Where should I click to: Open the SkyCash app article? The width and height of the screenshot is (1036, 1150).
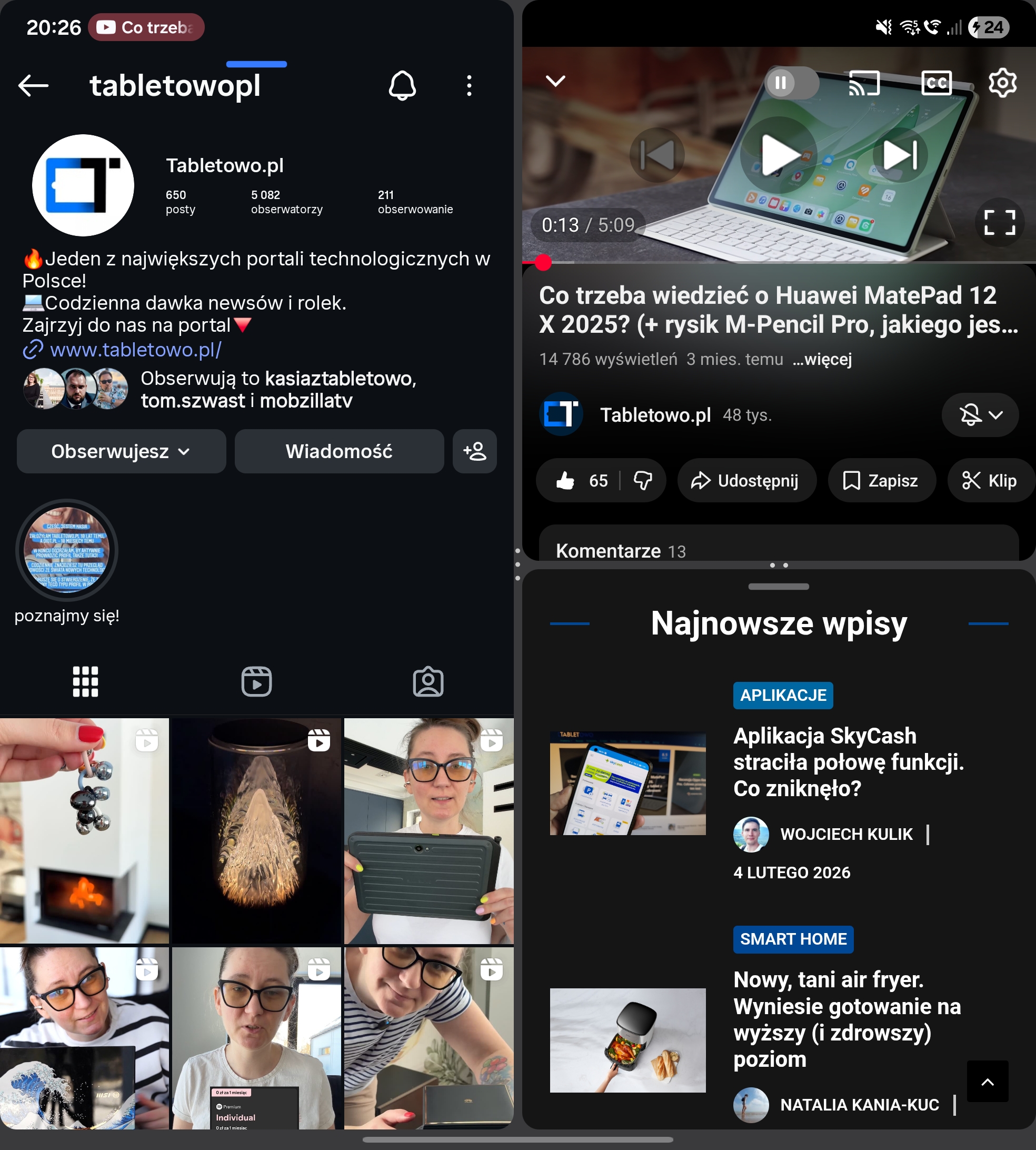point(848,762)
